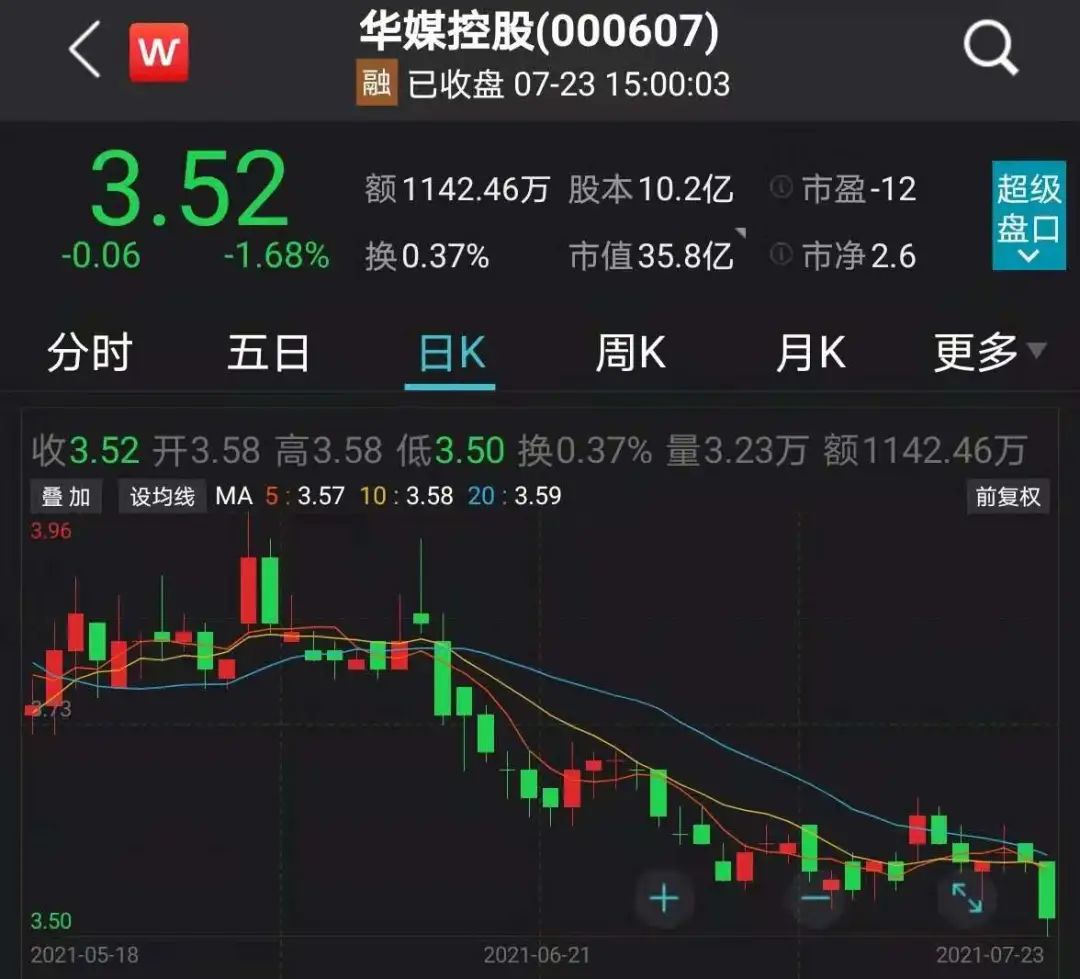This screenshot has height=979, width=1080.
Task: Go back using the arrow icon
Action: tap(84, 51)
